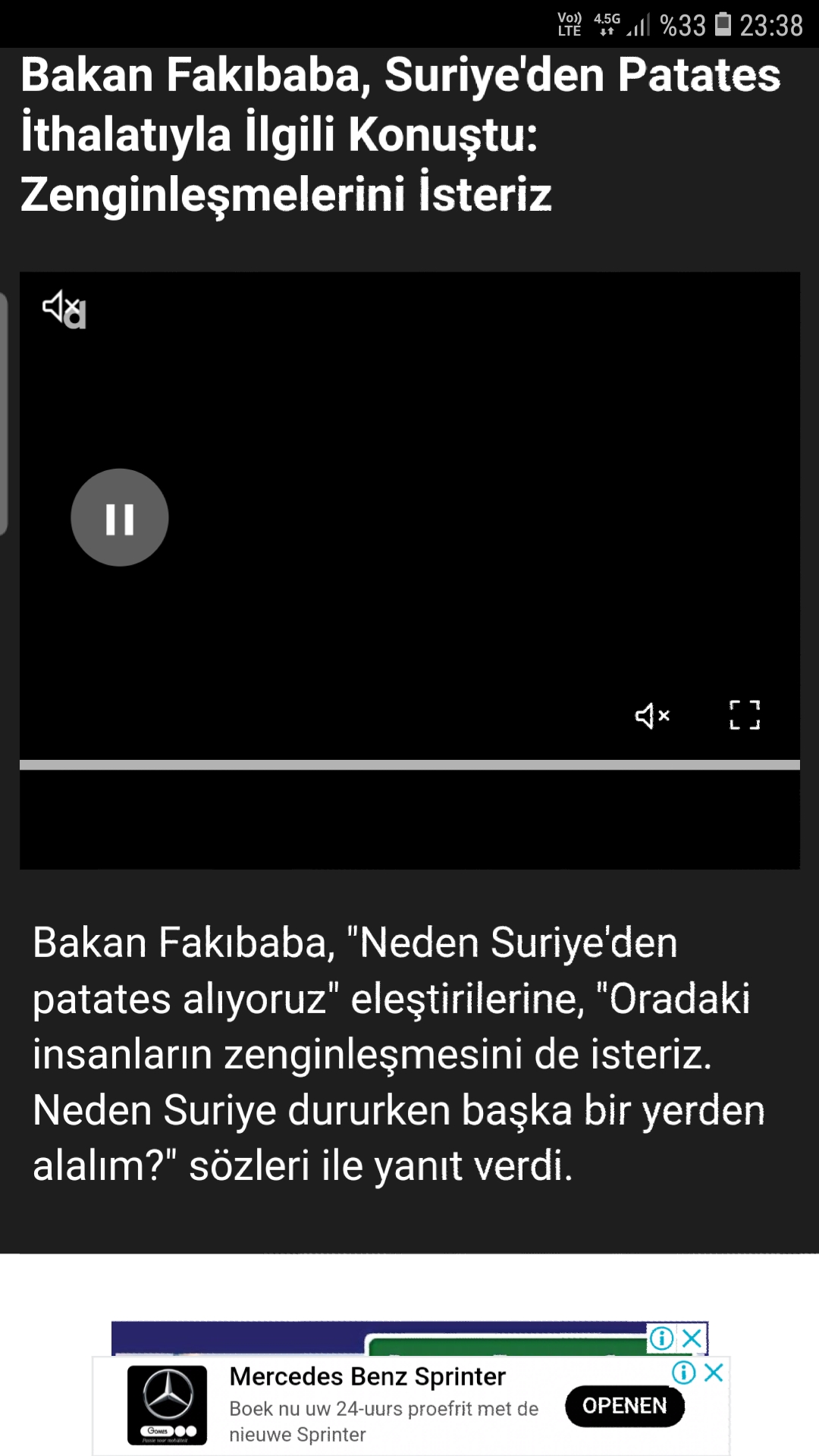This screenshot has width=819, height=1456.
Task: Open the Mercedes Benz Sprinter ad
Action: point(367,1376)
